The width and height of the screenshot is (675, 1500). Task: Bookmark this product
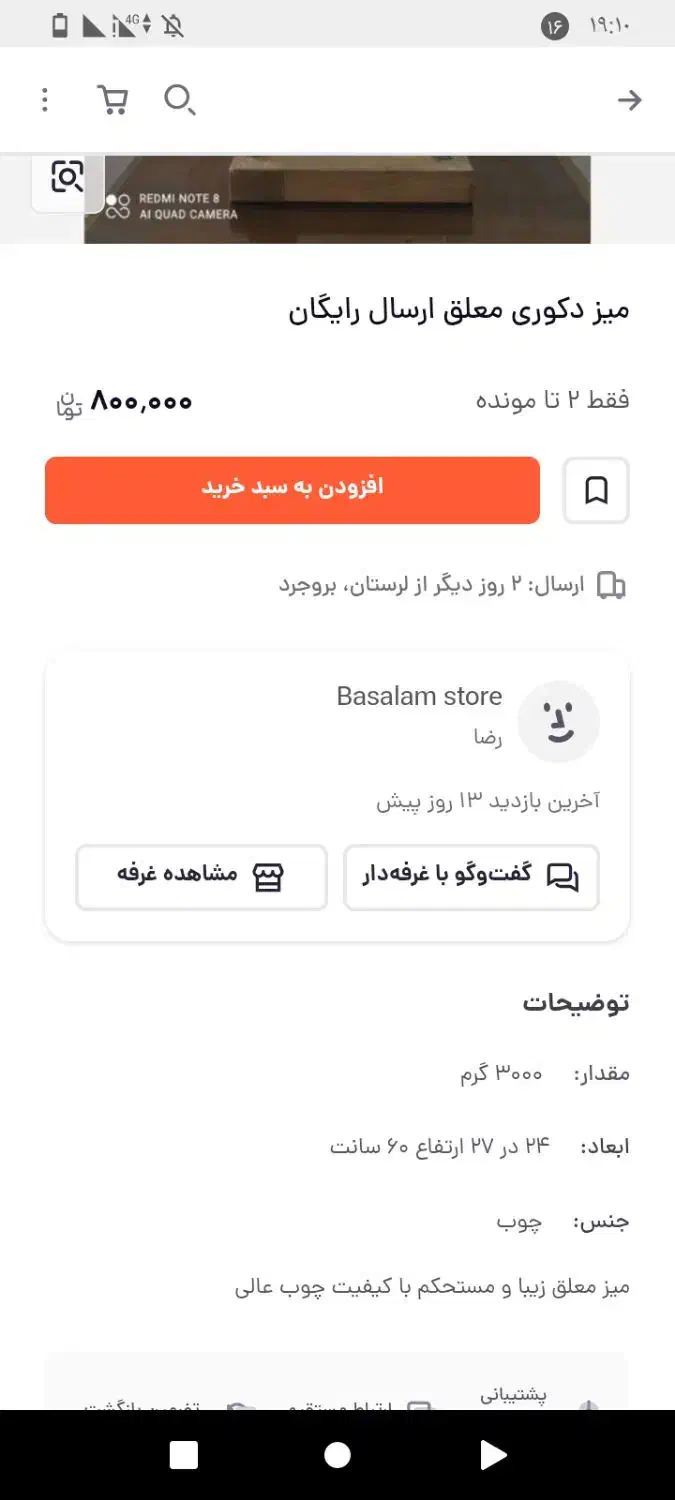click(596, 490)
